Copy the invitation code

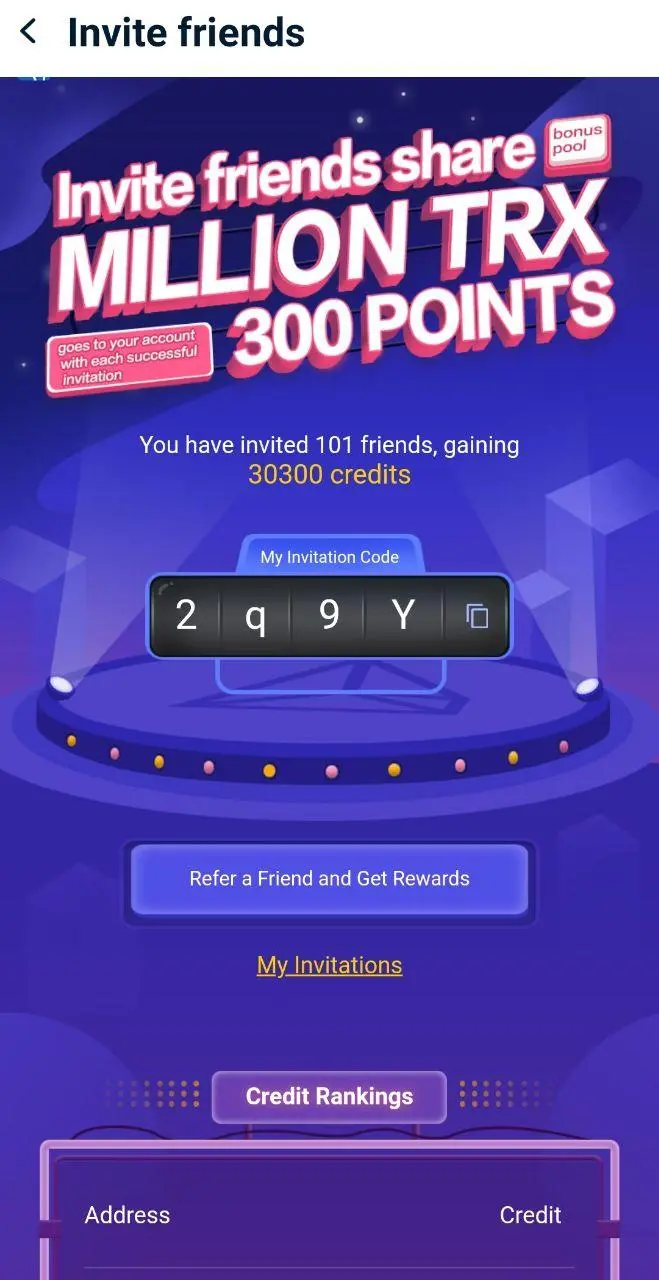point(478,616)
